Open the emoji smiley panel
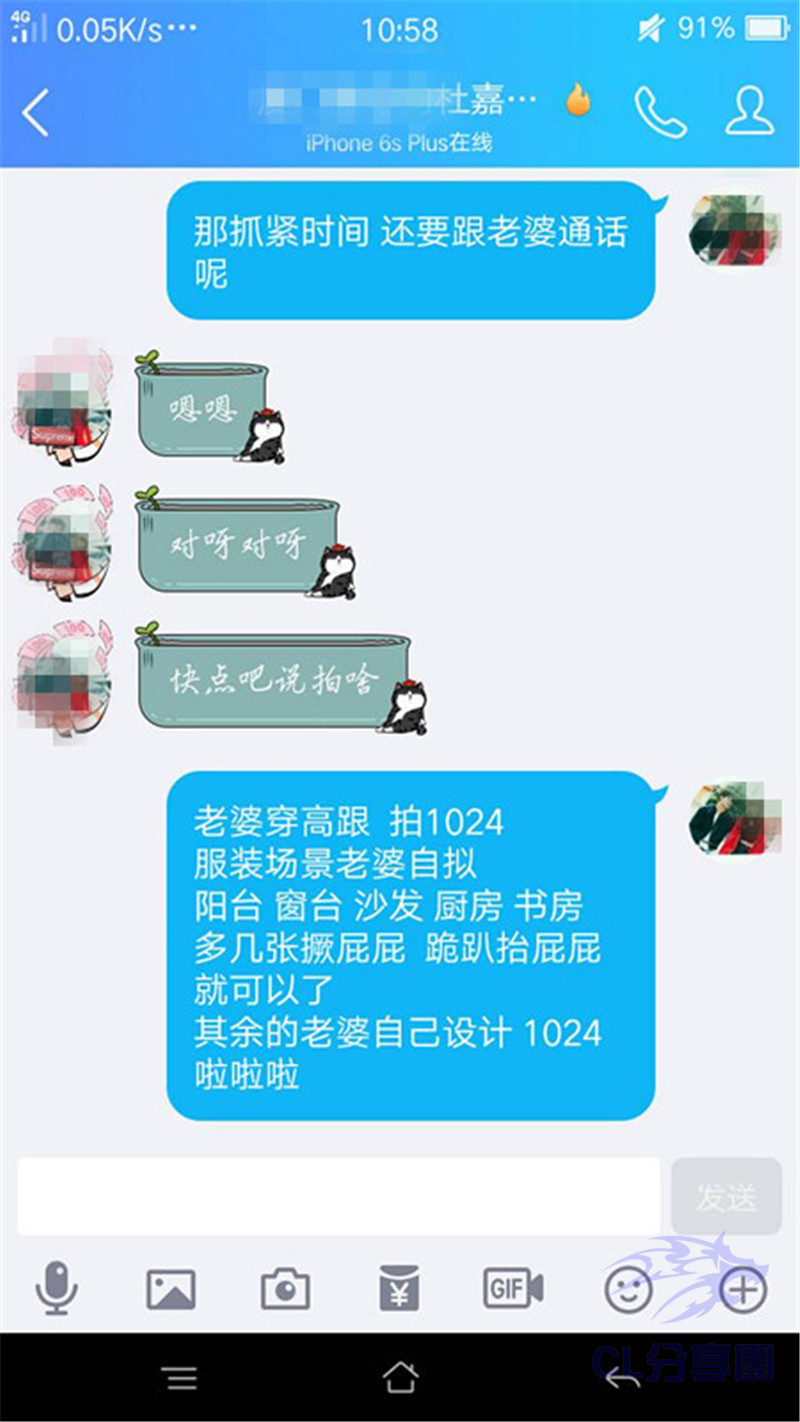800x1422 pixels. [x=628, y=1290]
